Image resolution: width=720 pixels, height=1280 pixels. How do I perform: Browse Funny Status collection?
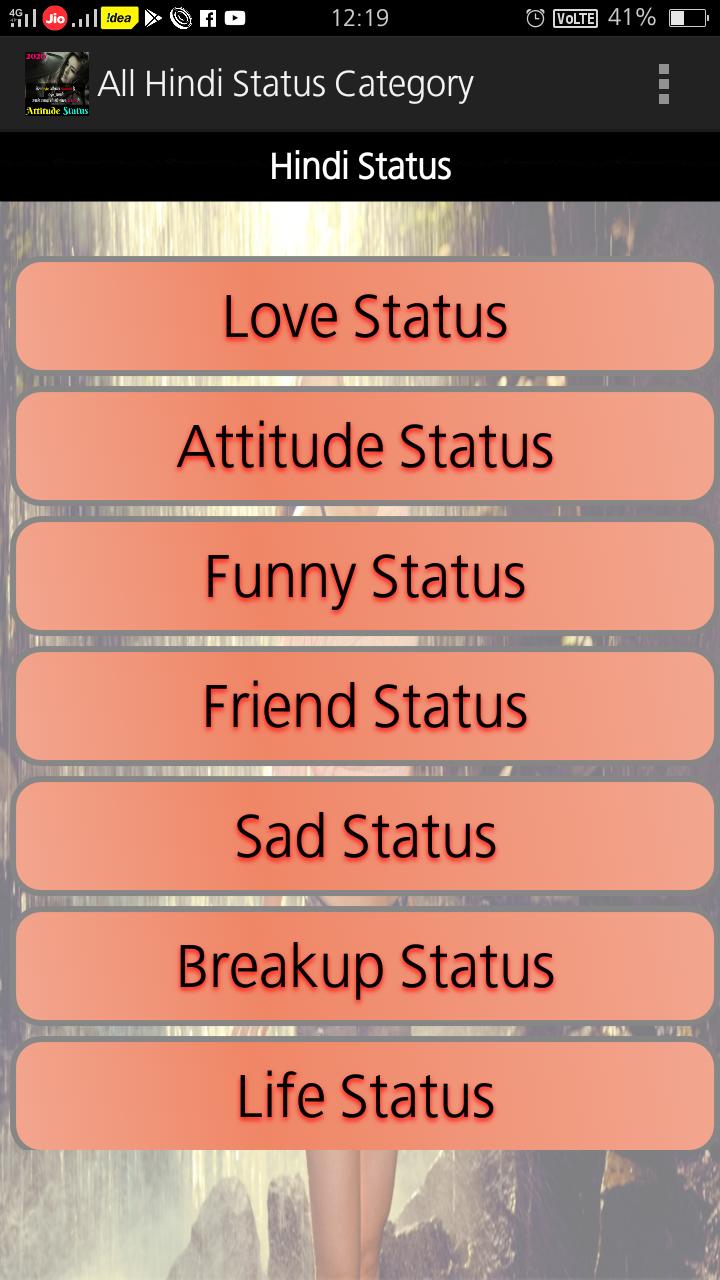click(x=365, y=576)
